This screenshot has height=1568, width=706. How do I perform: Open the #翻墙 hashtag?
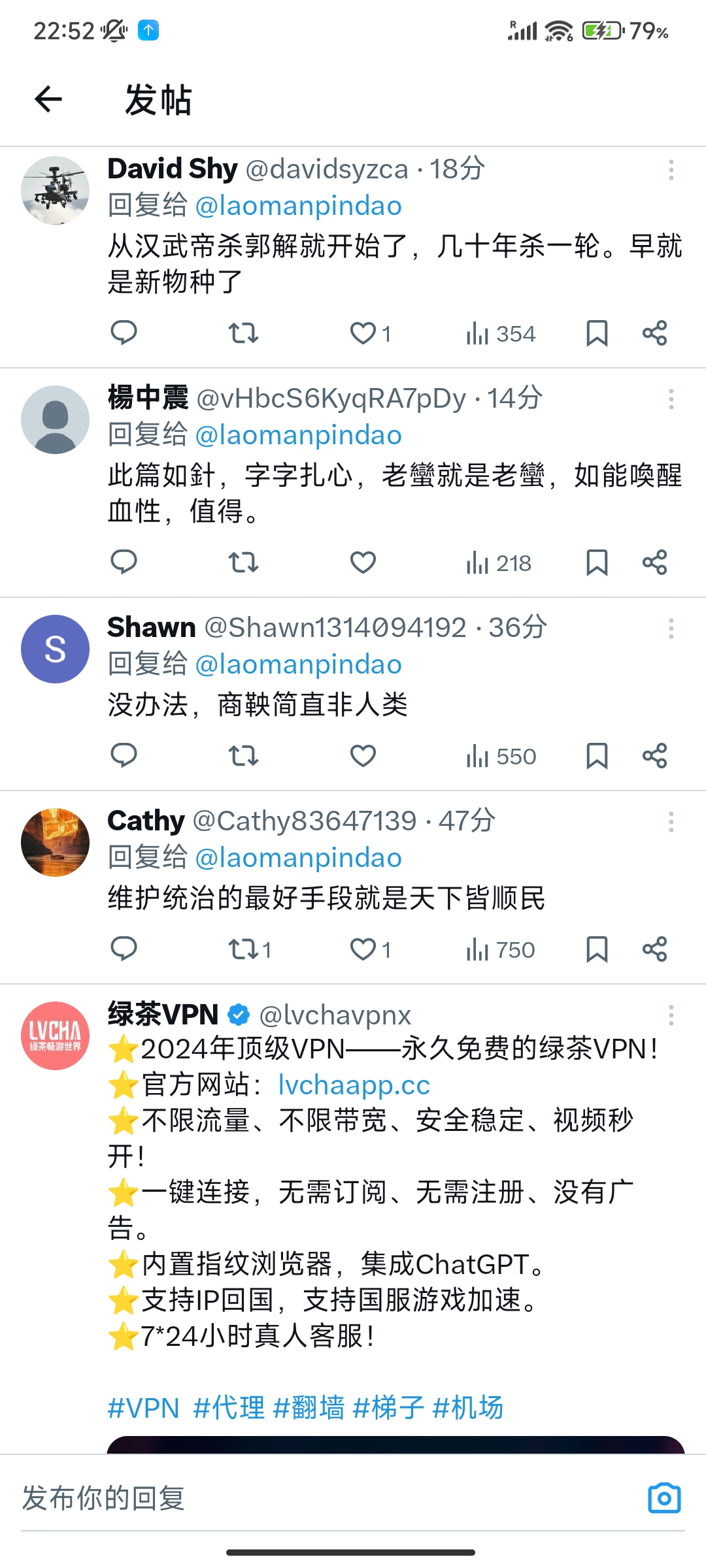tap(309, 1407)
